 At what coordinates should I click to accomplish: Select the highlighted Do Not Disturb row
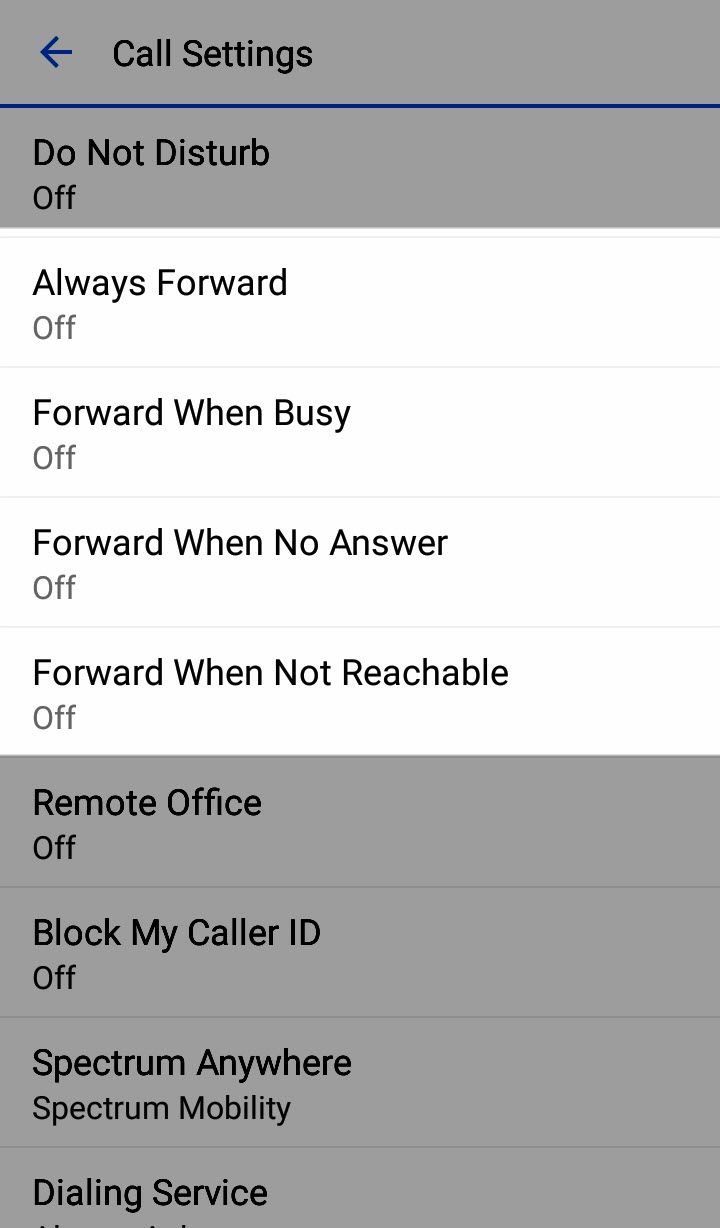[360, 168]
